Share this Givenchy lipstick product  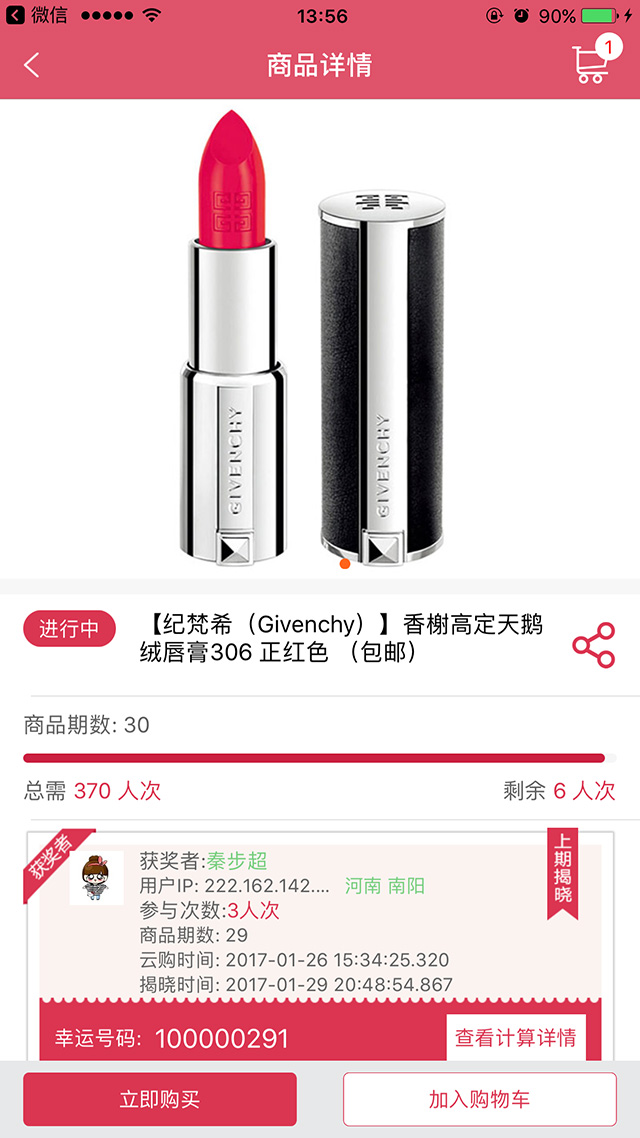point(594,645)
